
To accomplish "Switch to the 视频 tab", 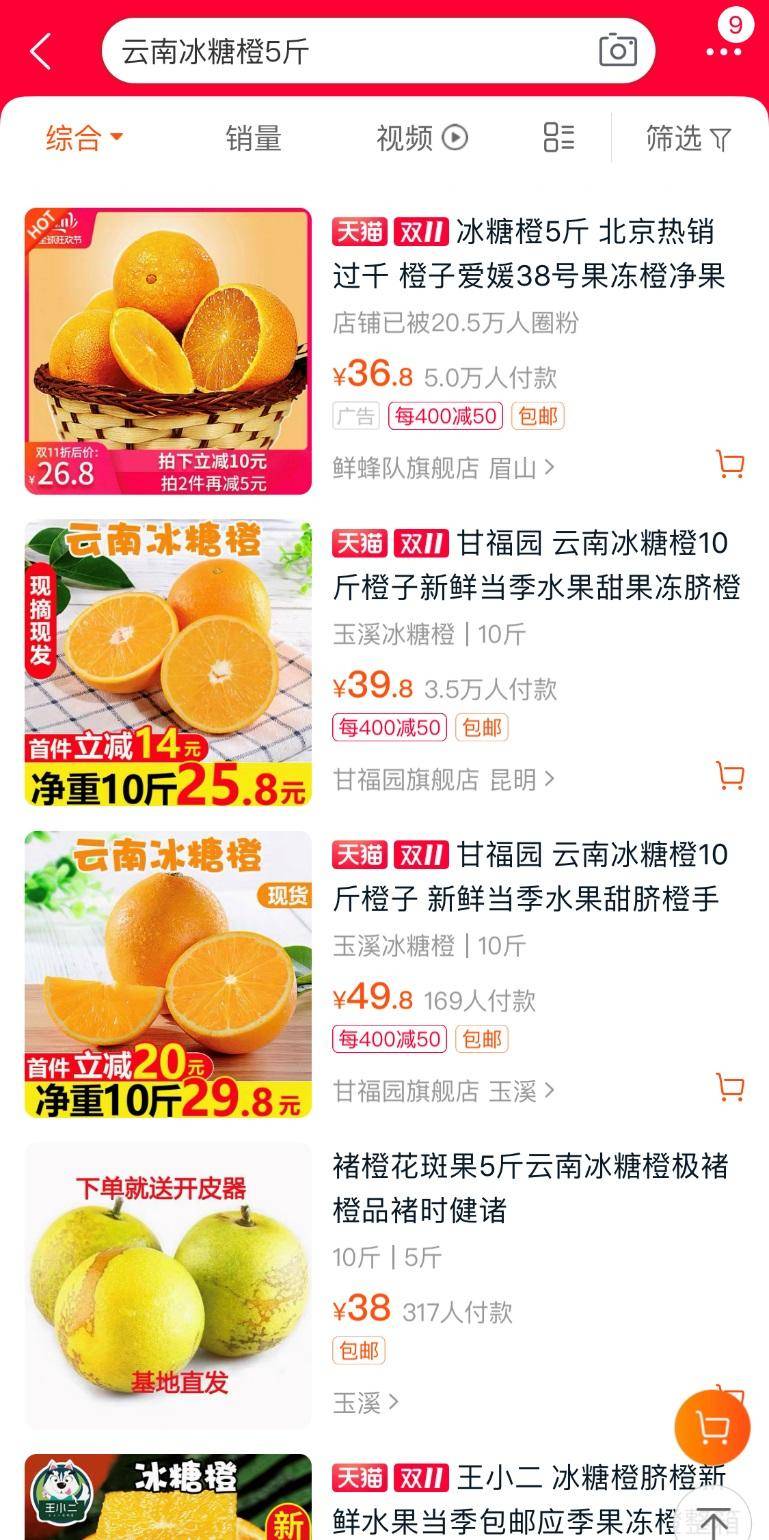I will tap(410, 138).
